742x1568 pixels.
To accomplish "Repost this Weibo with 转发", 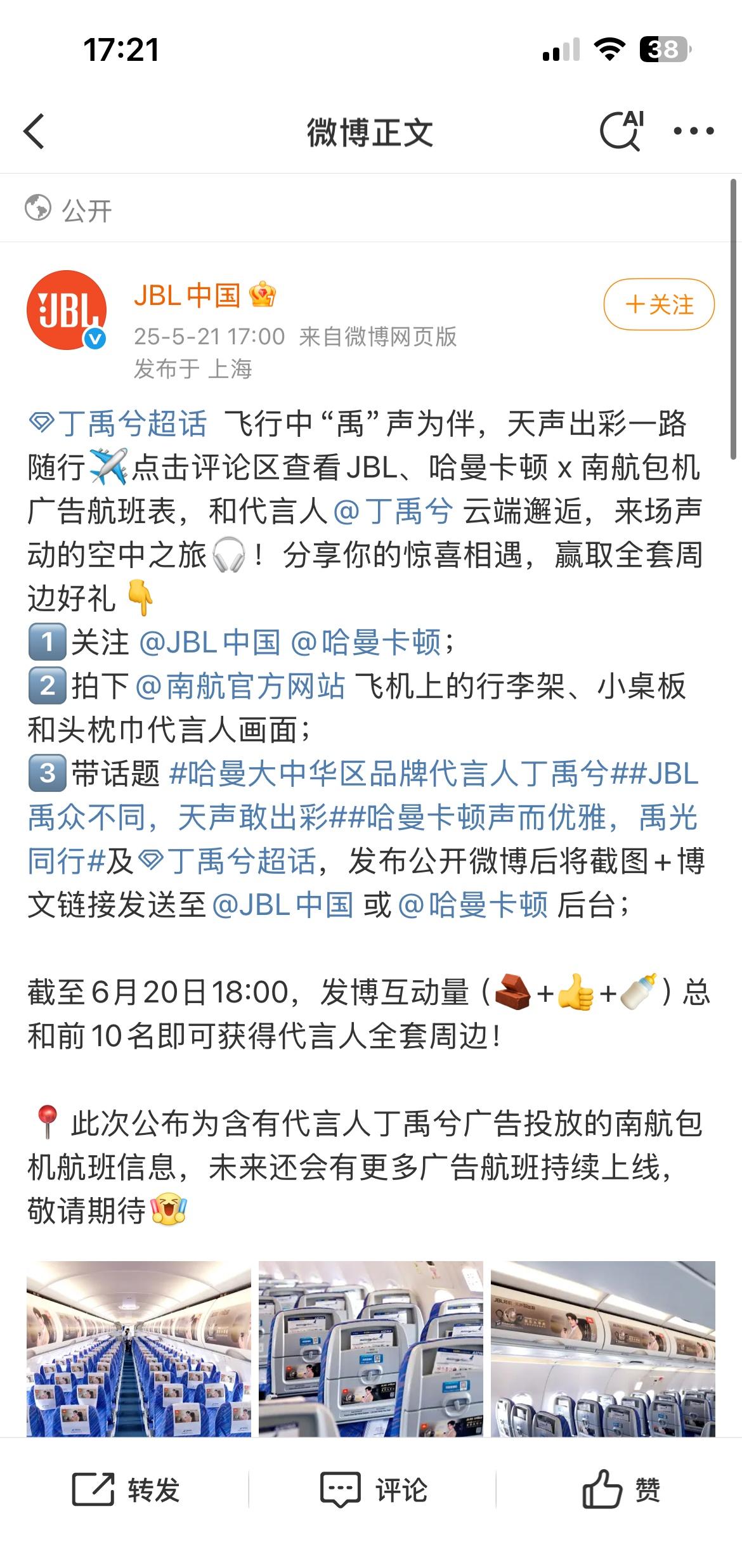I will 126,1489.
